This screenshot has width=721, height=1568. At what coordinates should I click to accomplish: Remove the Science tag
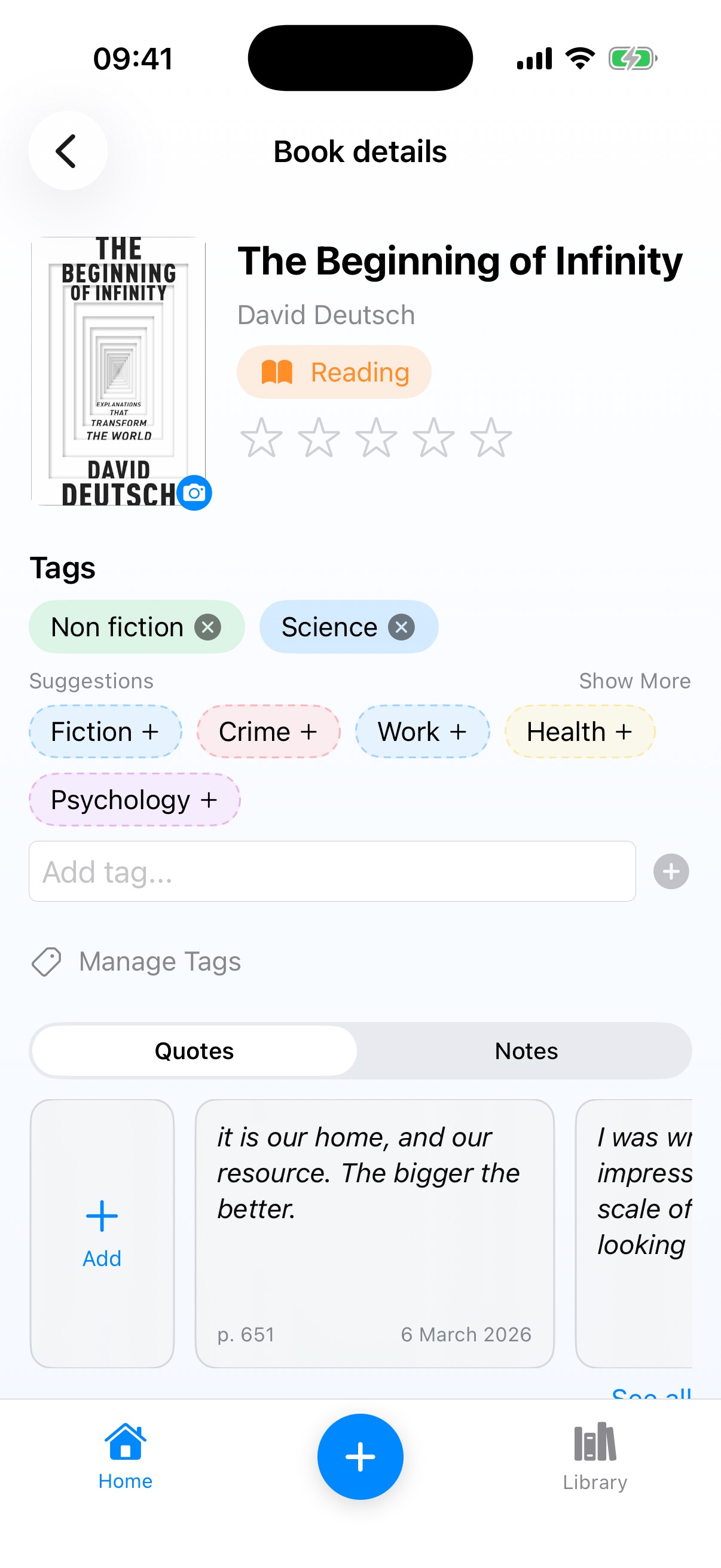click(402, 627)
